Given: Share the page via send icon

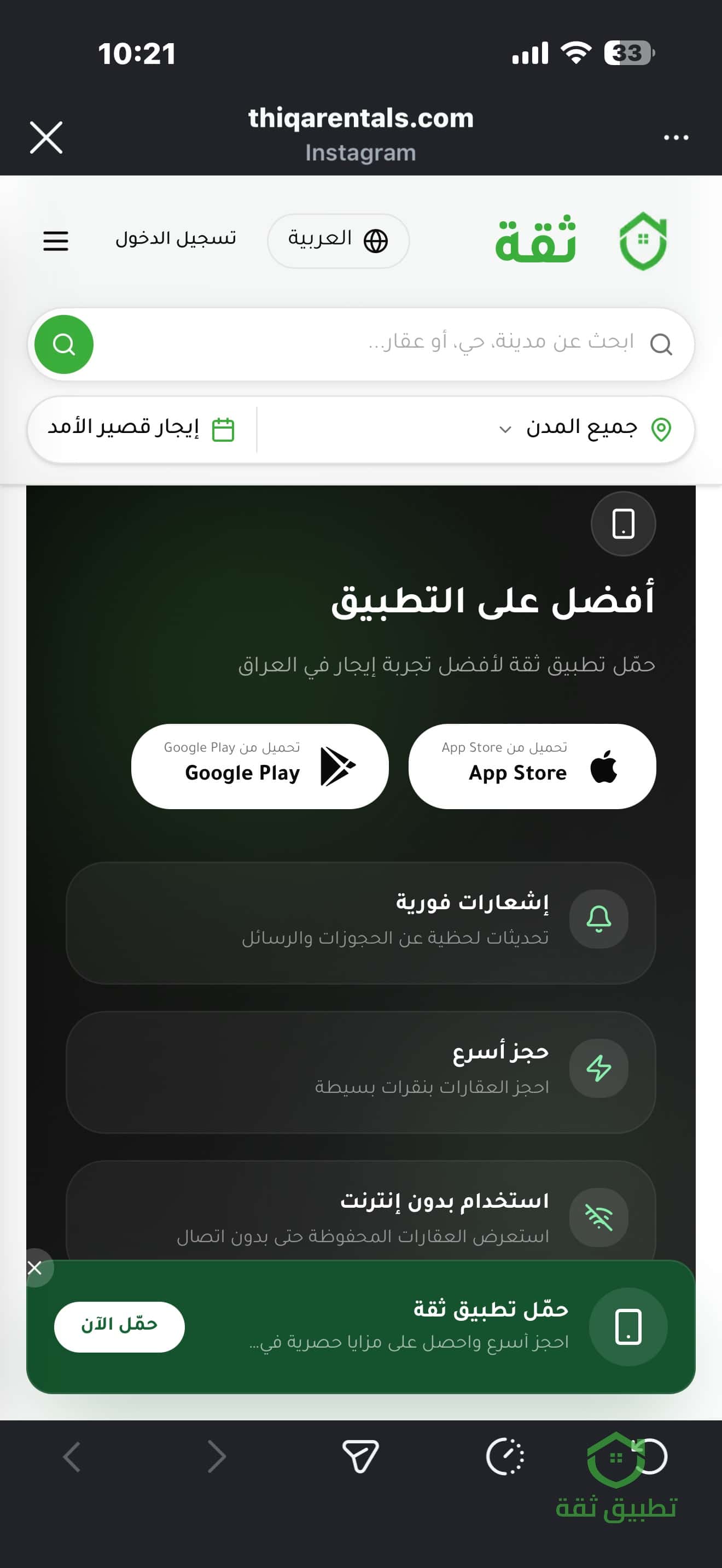Looking at the screenshot, I should [360, 1456].
